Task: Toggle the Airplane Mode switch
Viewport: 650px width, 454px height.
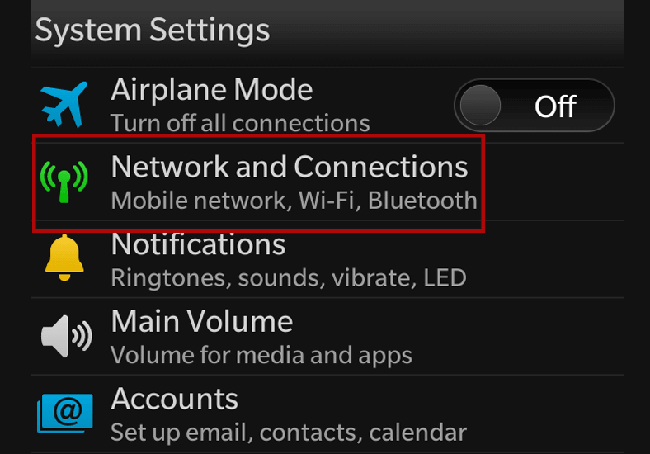Action: (533, 106)
